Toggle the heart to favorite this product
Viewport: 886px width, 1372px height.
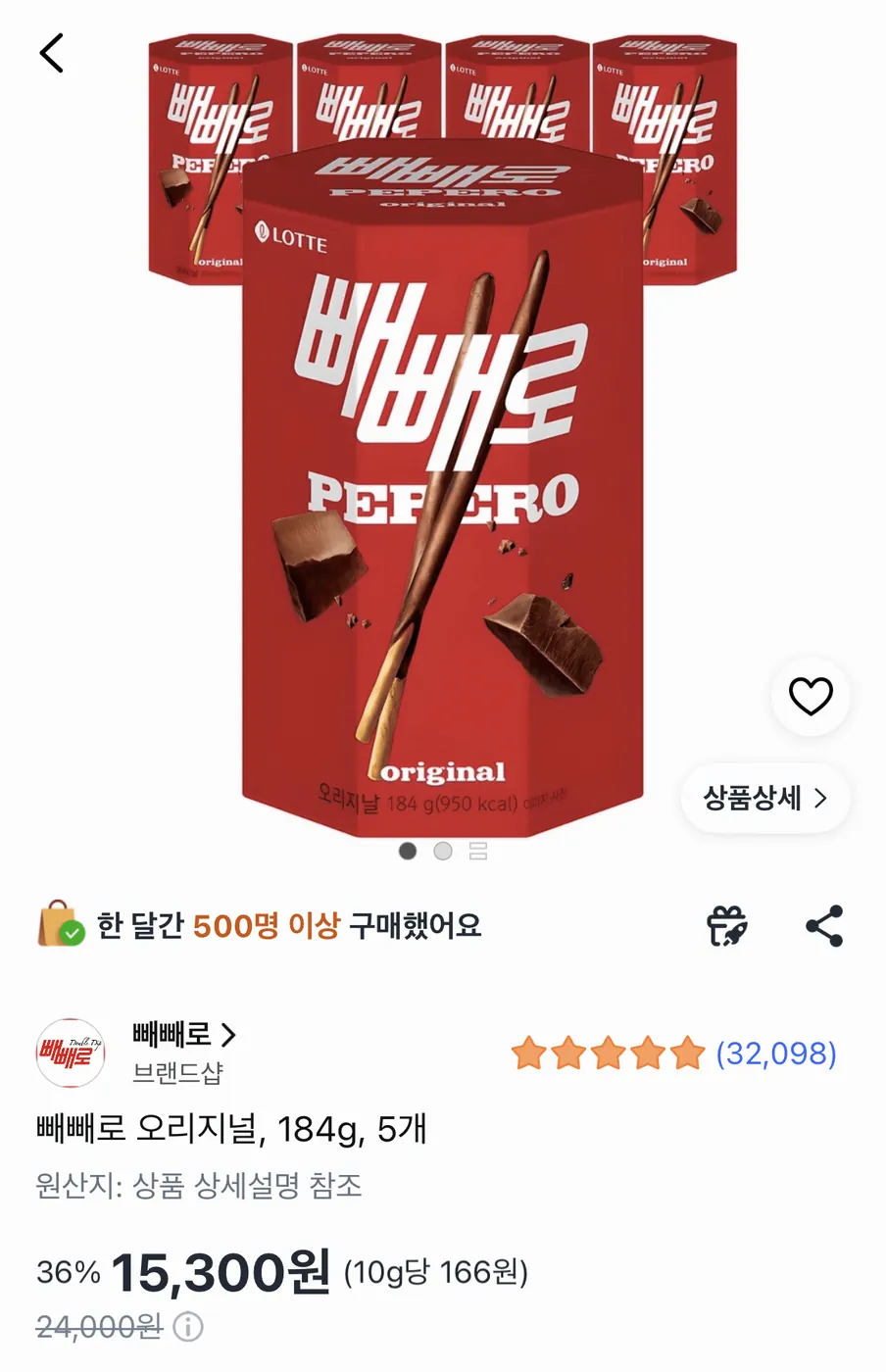pos(810,697)
